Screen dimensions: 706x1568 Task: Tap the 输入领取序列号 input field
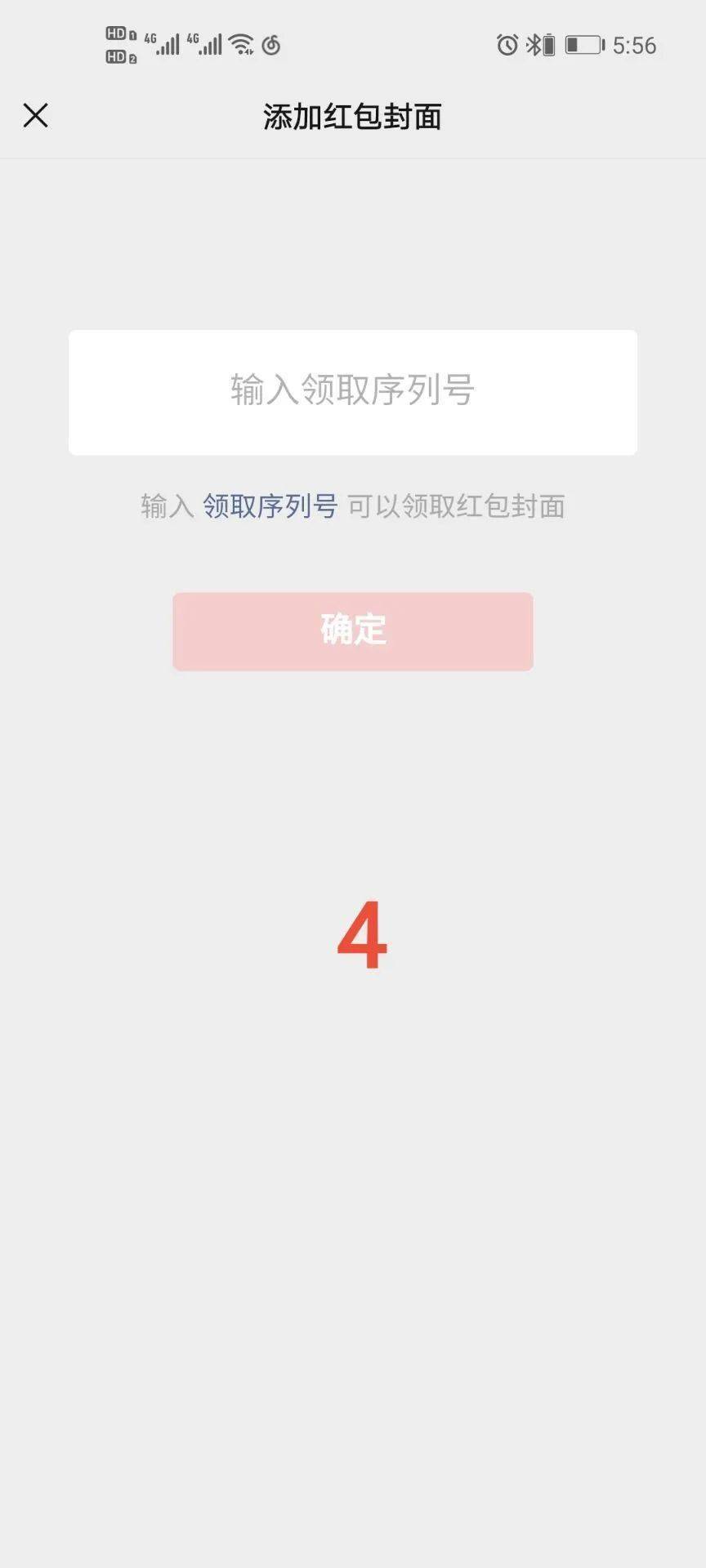(x=353, y=392)
